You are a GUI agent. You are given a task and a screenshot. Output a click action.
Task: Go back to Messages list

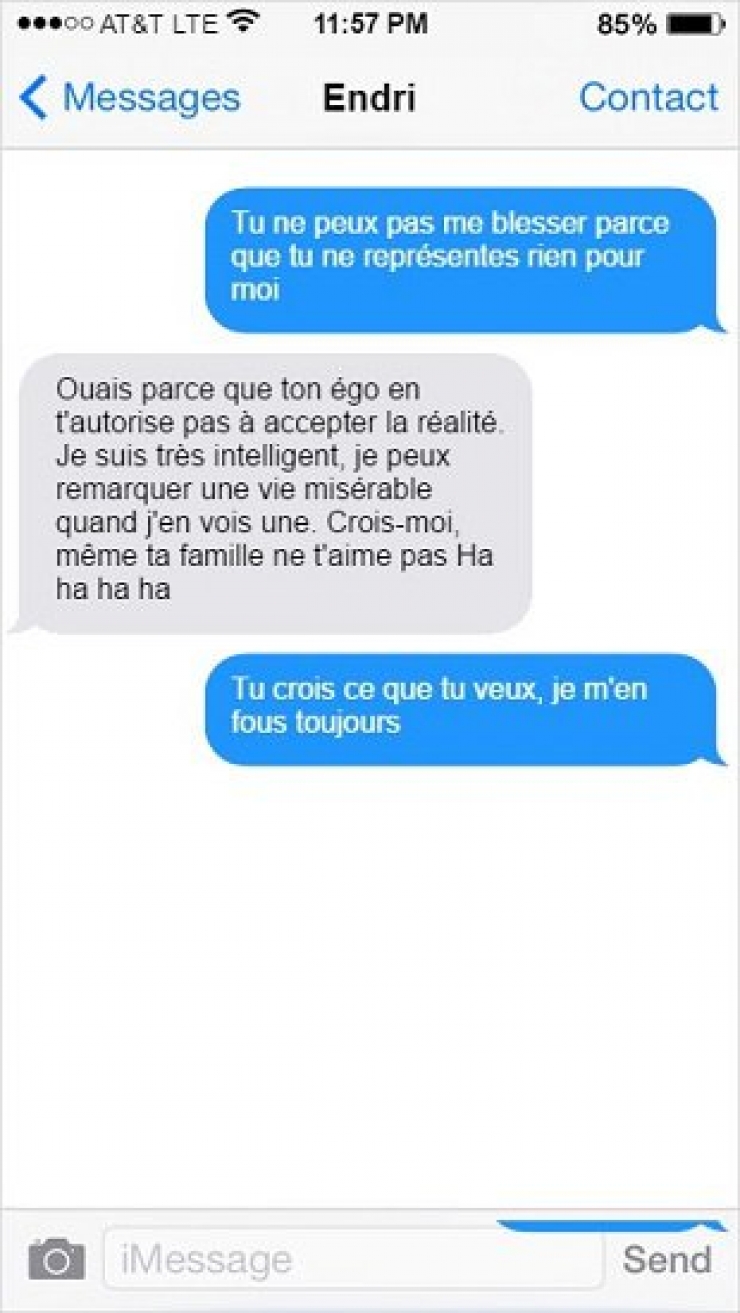130,98
